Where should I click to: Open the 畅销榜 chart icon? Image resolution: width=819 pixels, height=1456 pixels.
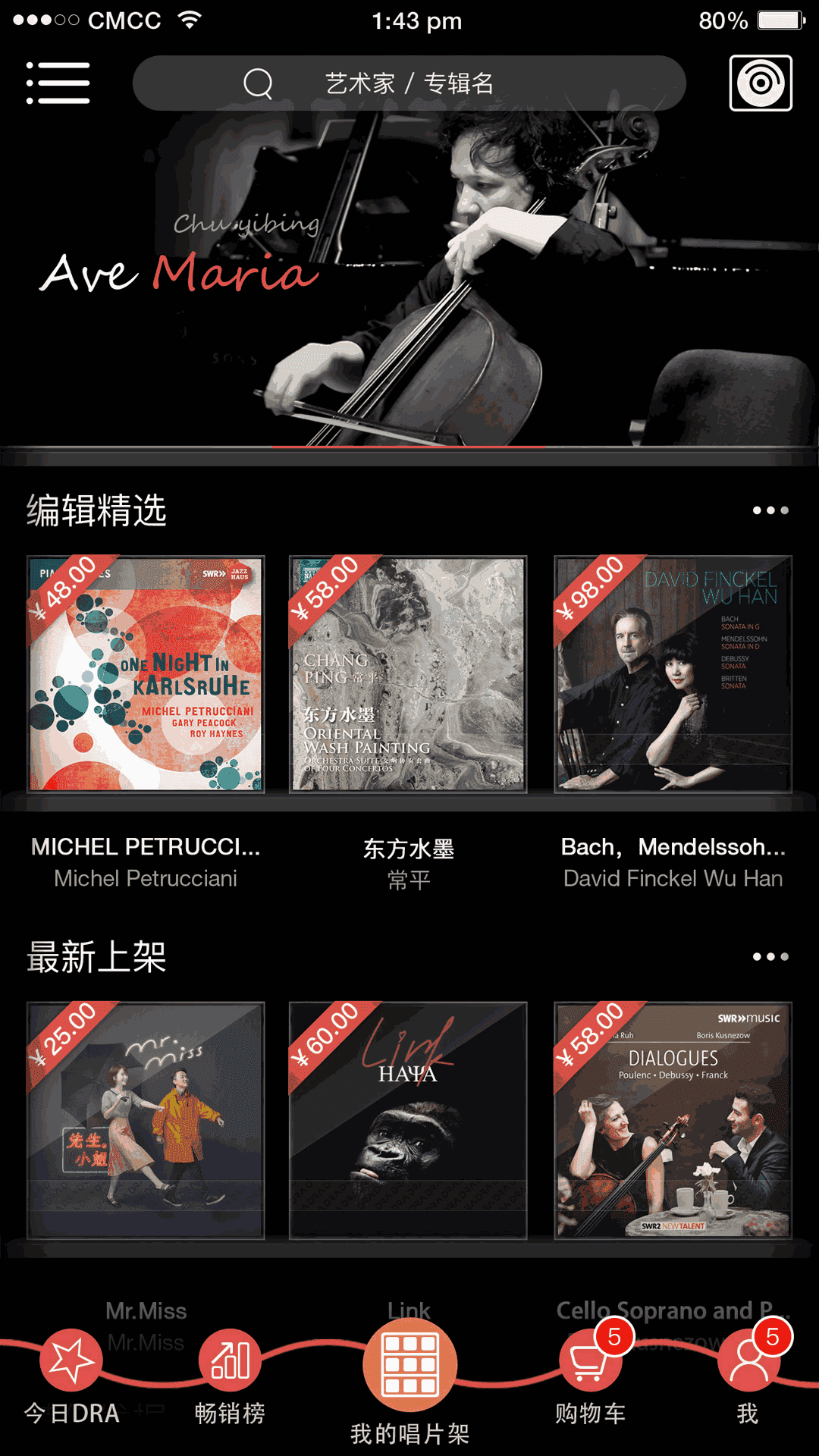pos(231,1361)
